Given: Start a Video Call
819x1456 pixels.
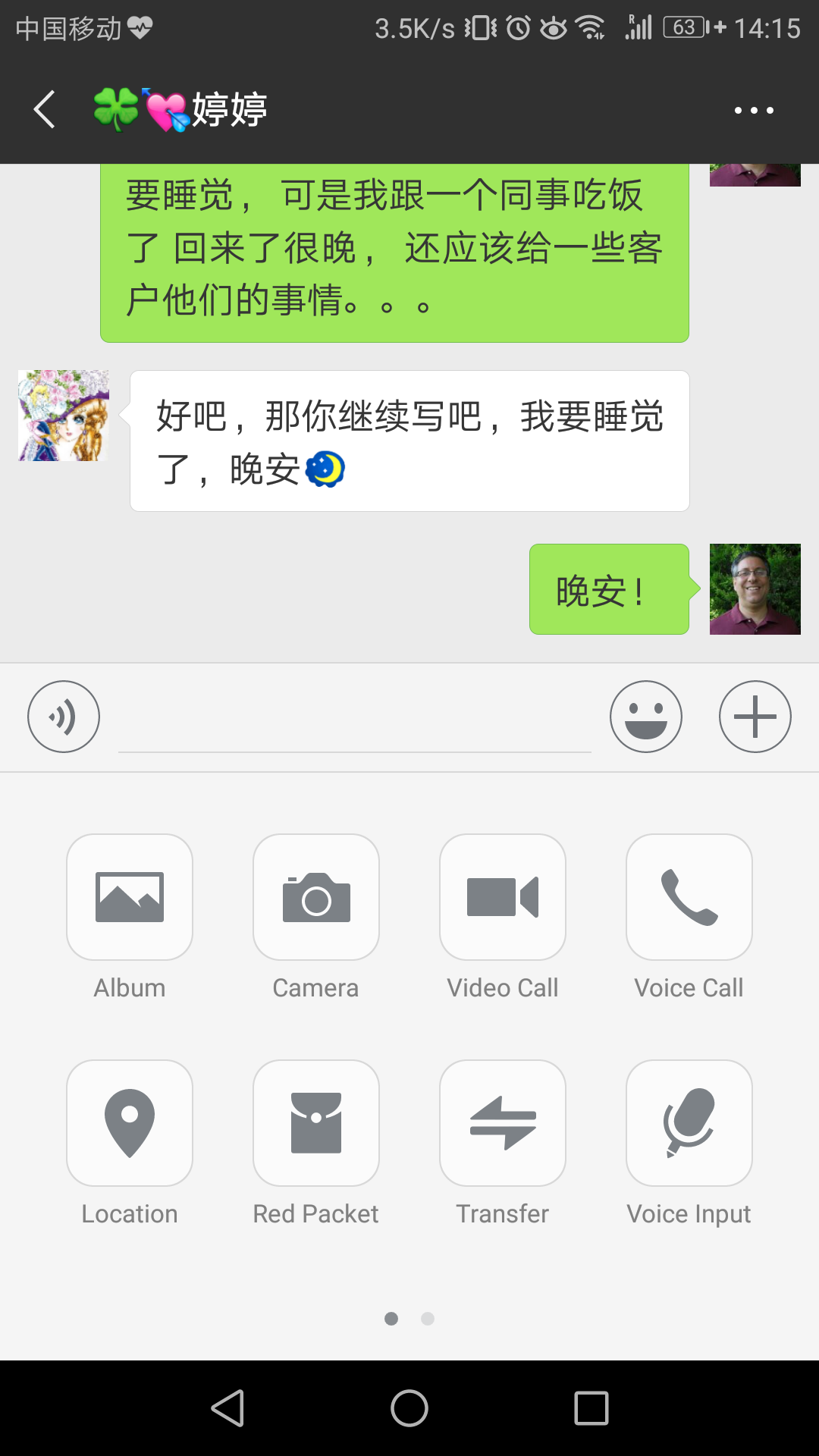Looking at the screenshot, I should (503, 897).
